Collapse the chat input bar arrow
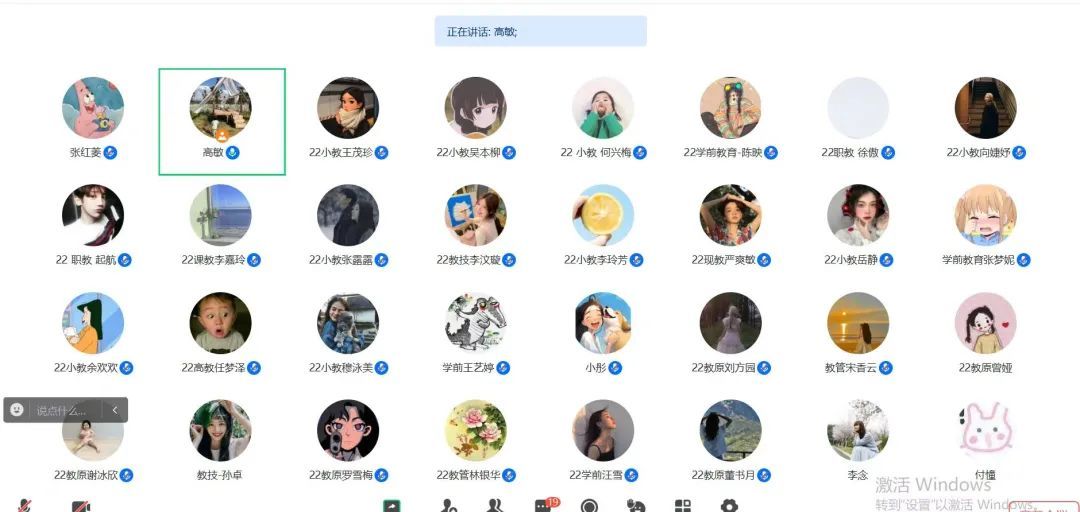The height and width of the screenshot is (512, 1080). [115, 410]
